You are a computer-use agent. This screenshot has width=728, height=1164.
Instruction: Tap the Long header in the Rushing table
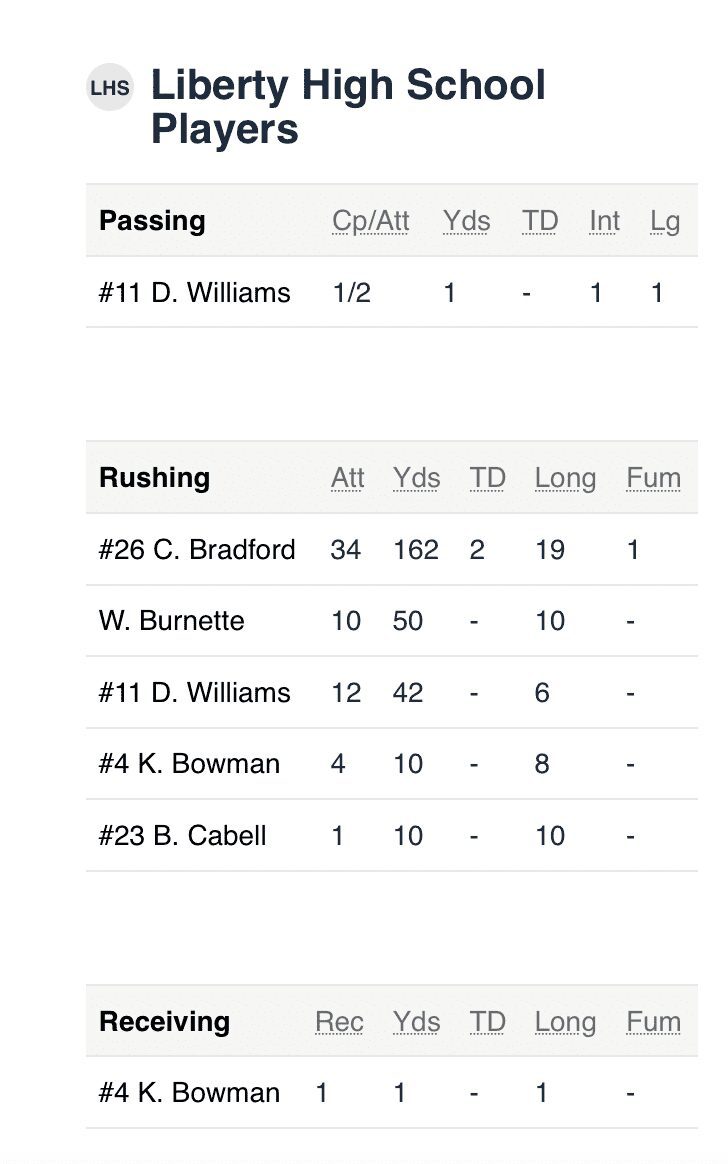coord(565,478)
